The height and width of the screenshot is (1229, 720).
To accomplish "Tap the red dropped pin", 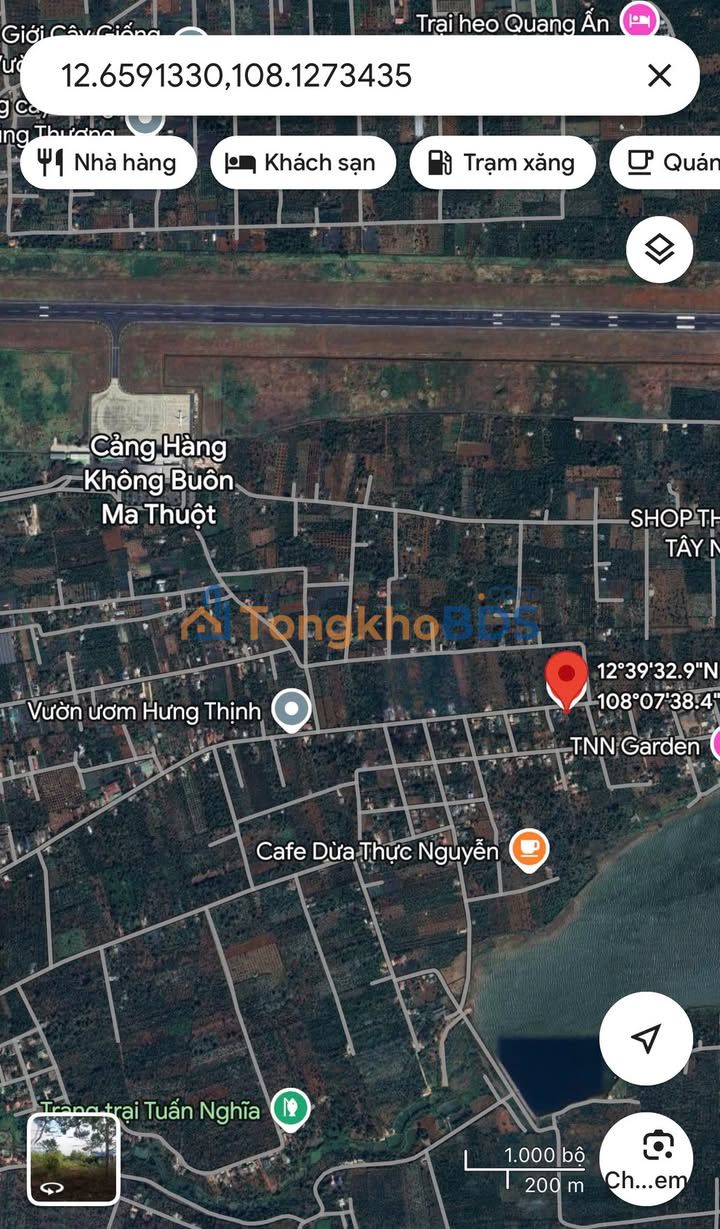I will pyautogui.click(x=566, y=682).
